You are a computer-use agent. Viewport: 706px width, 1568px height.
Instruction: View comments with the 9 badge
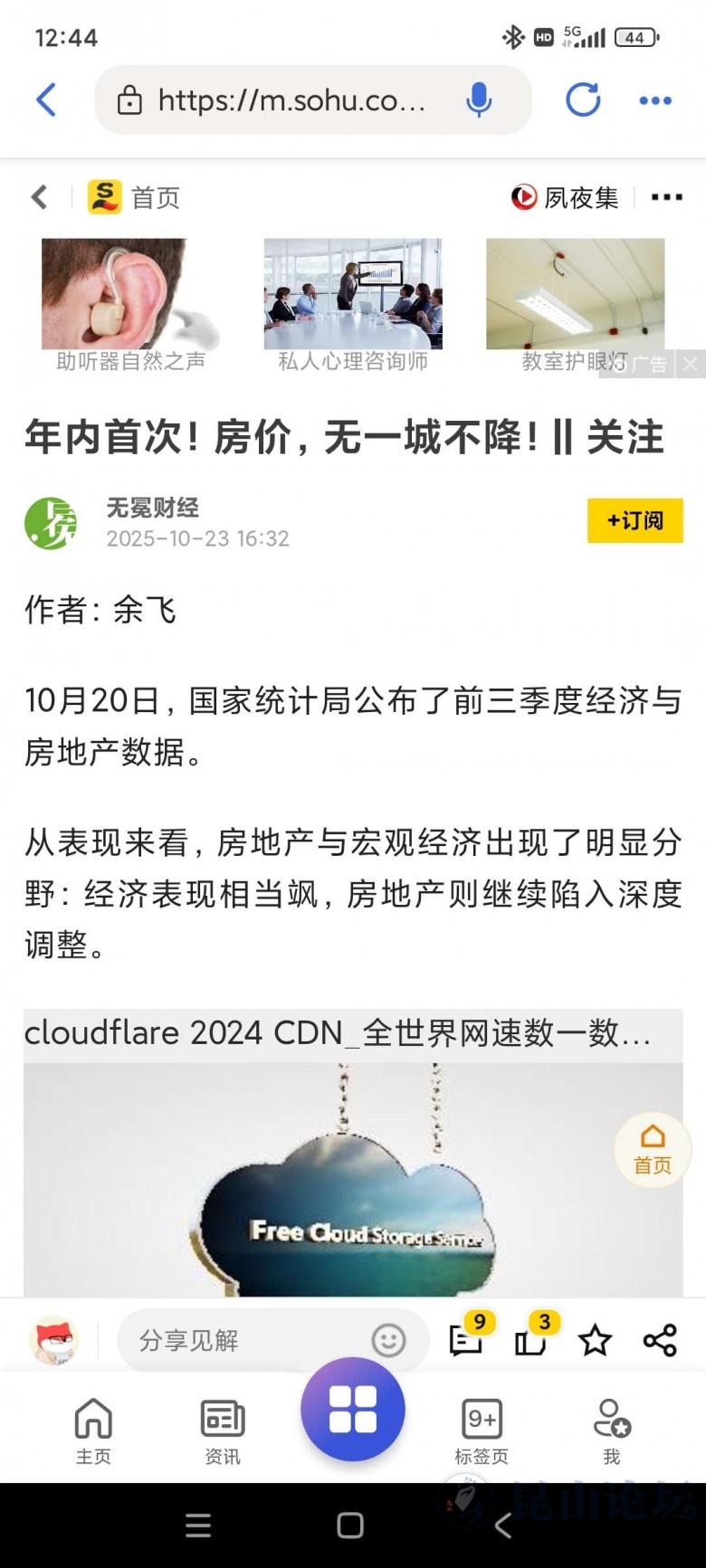466,1339
